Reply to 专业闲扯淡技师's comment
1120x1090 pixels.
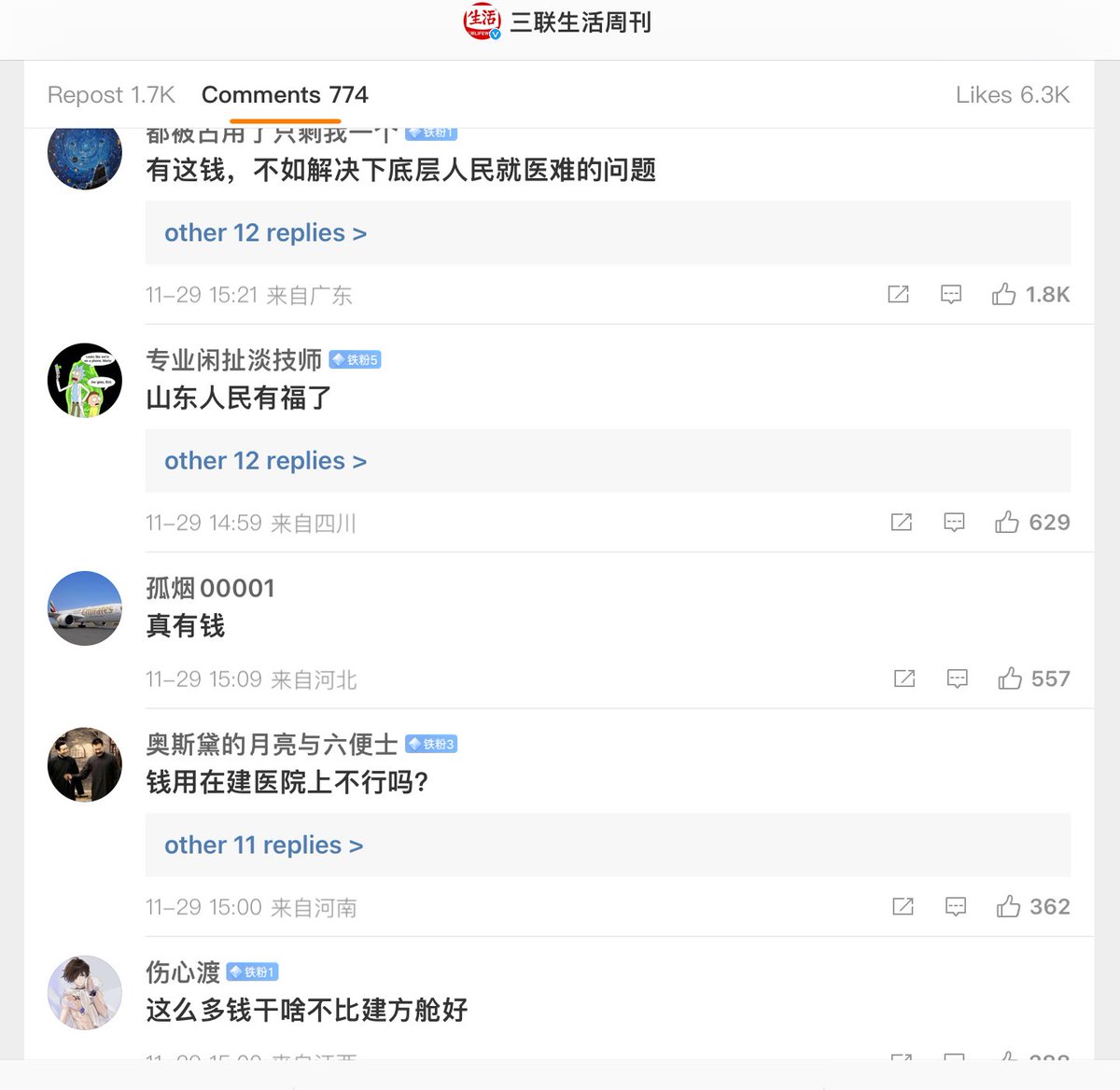point(954,523)
